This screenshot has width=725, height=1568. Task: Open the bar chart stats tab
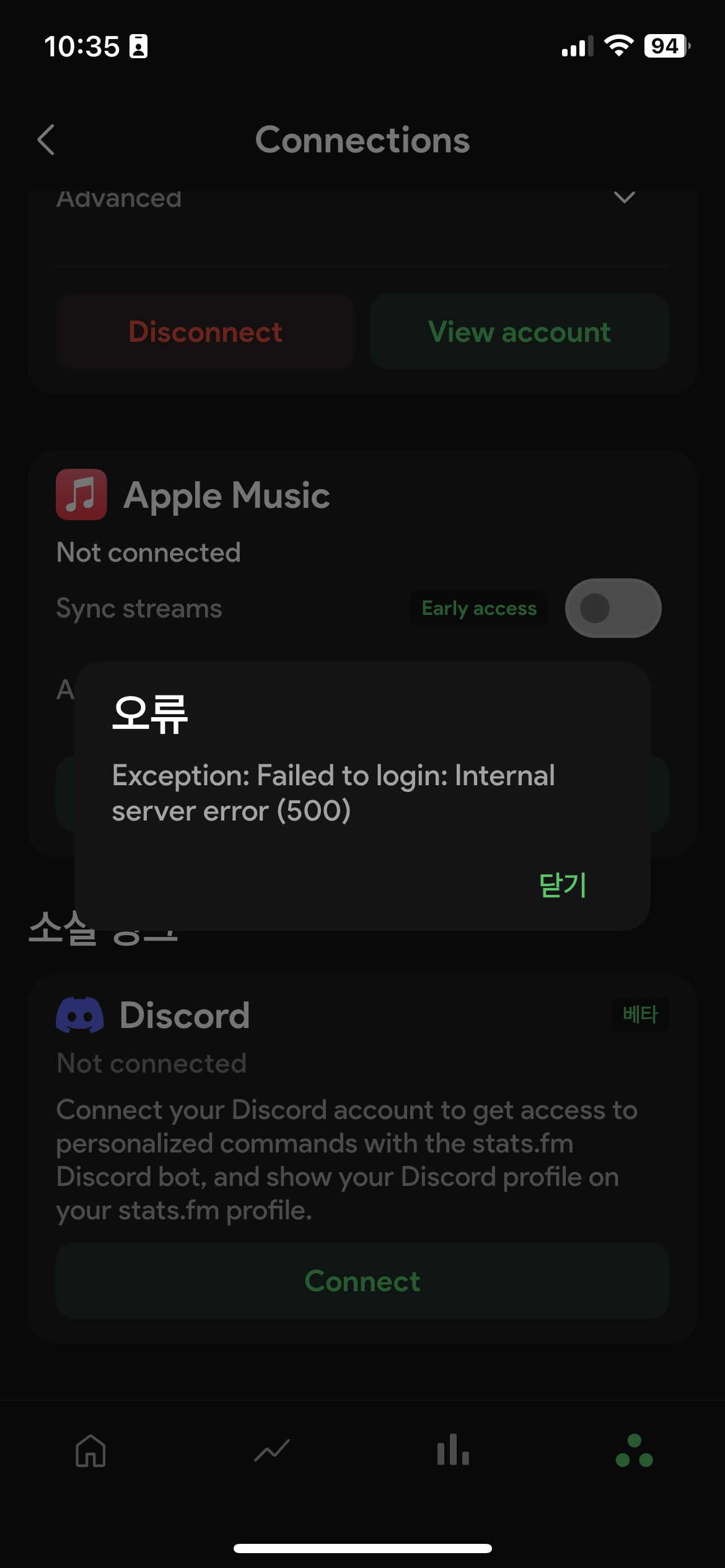point(453,1450)
